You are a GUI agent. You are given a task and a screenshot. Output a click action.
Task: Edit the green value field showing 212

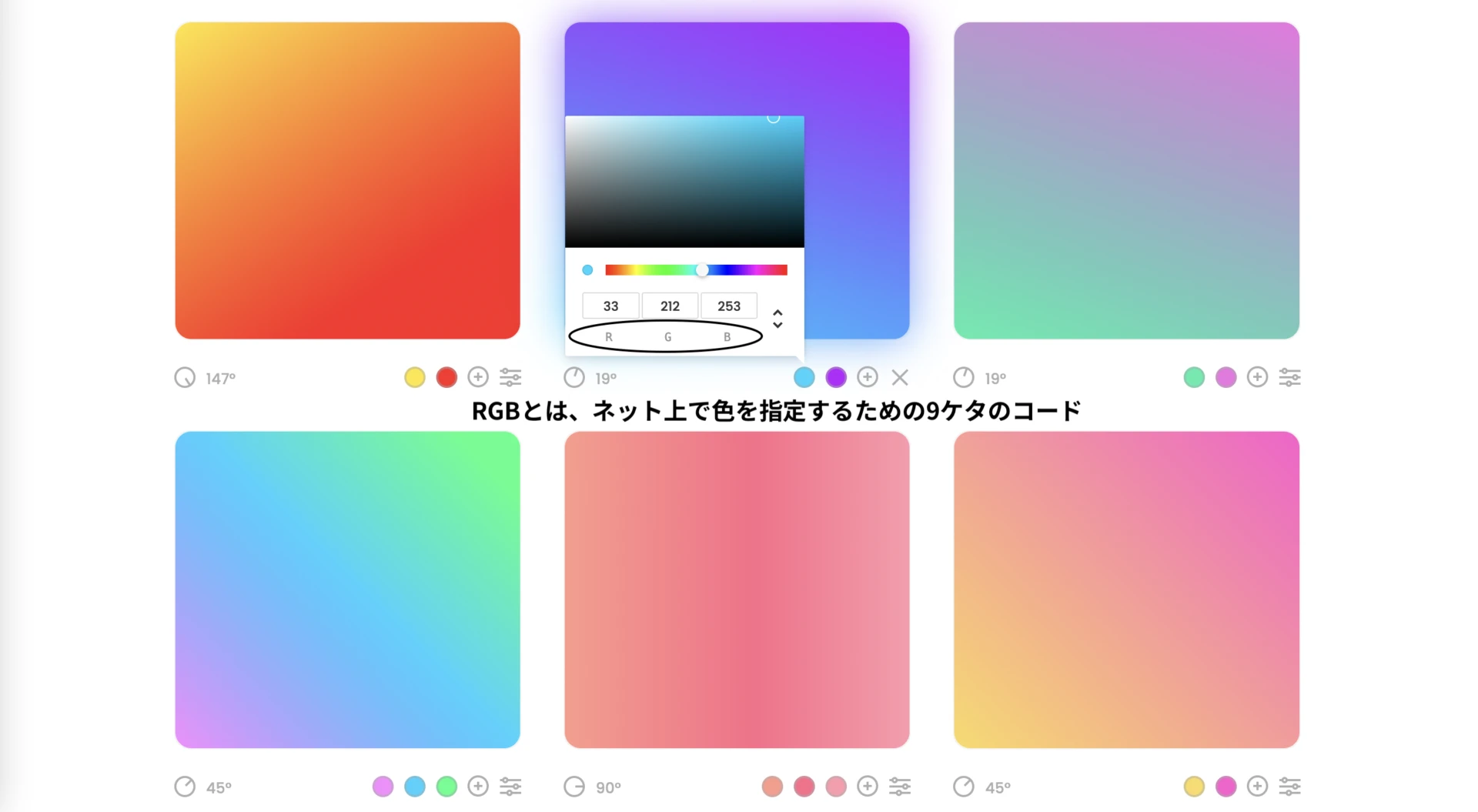click(x=670, y=306)
